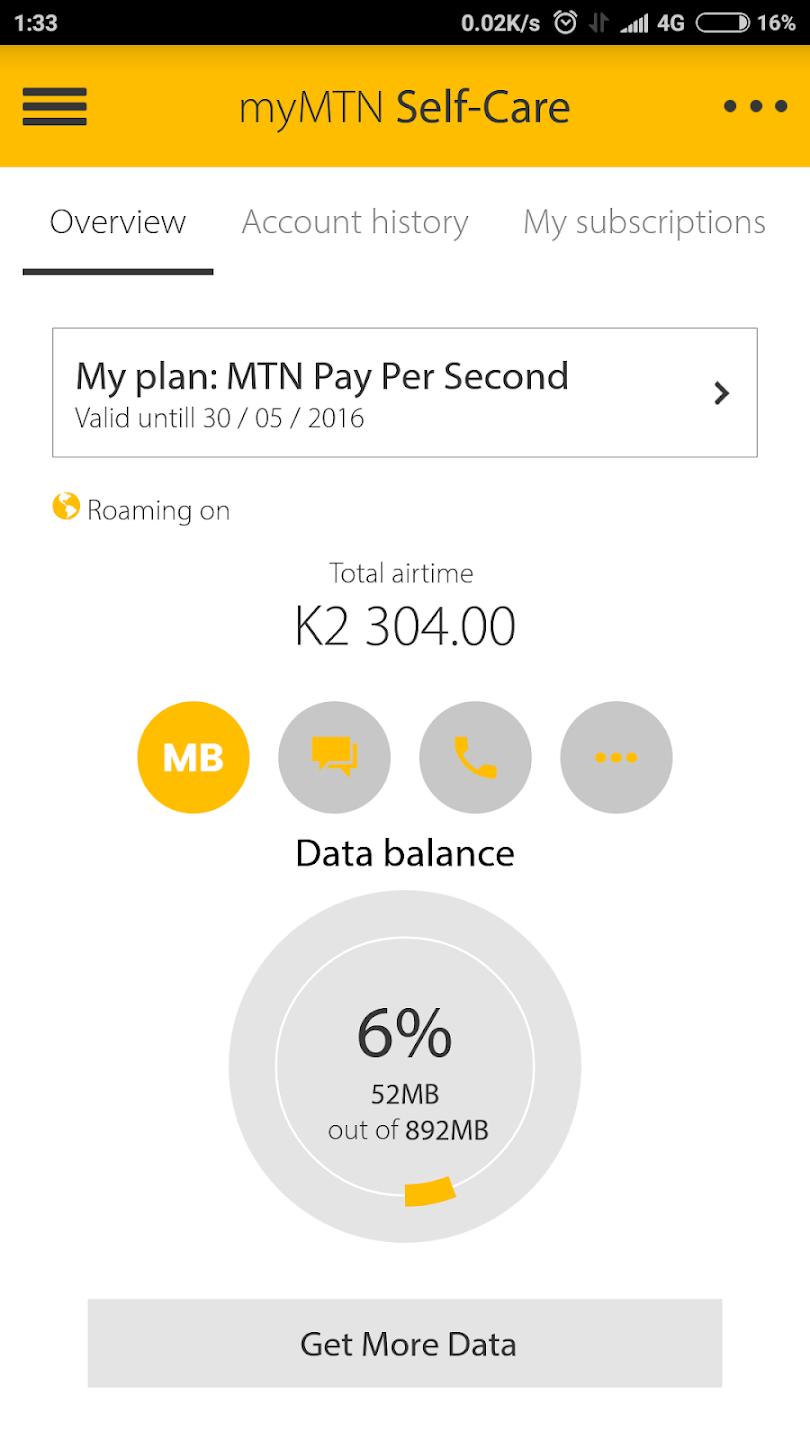Select the Overview tab label
This screenshot has height=1440, width=810.
pyautogui.click(x=117, y=222)
